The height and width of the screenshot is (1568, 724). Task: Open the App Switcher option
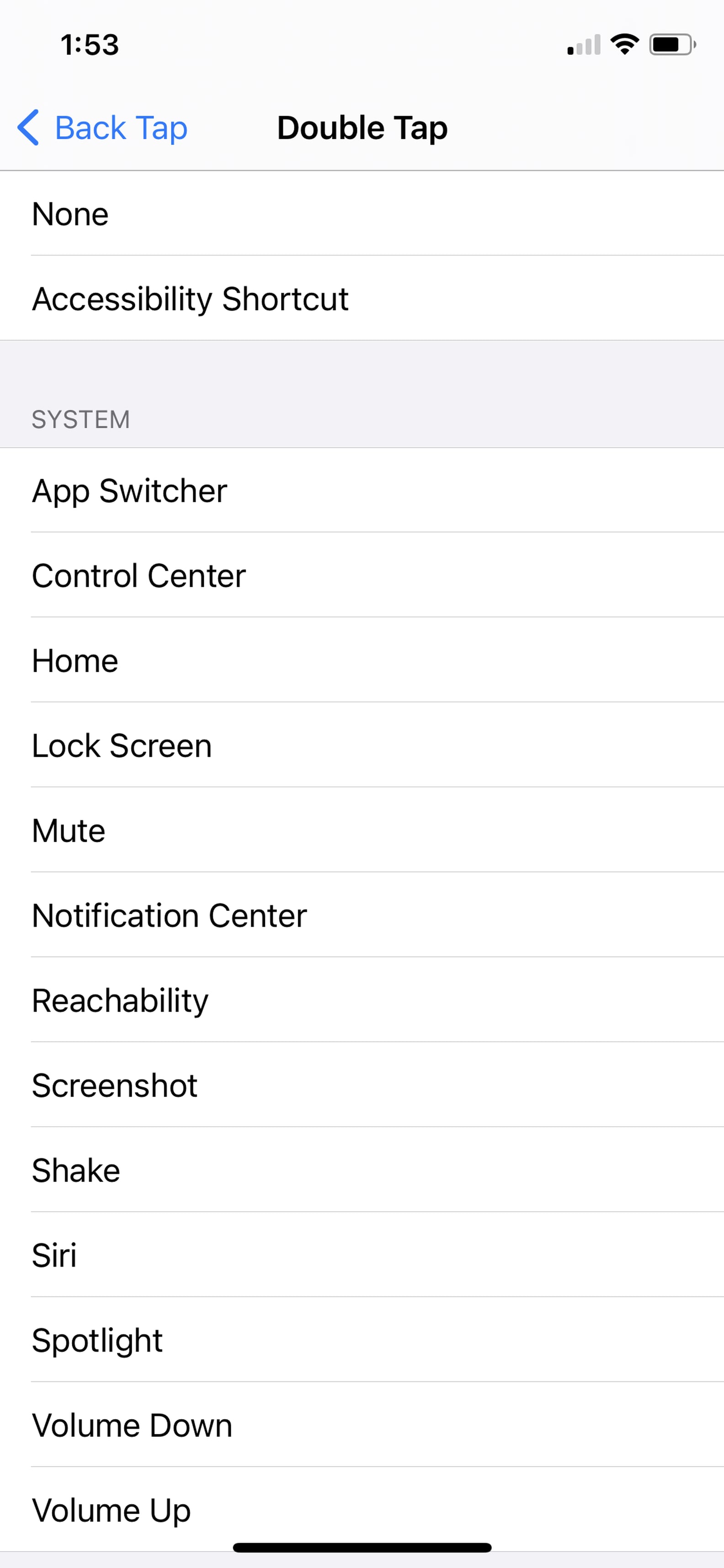(129, 490)
